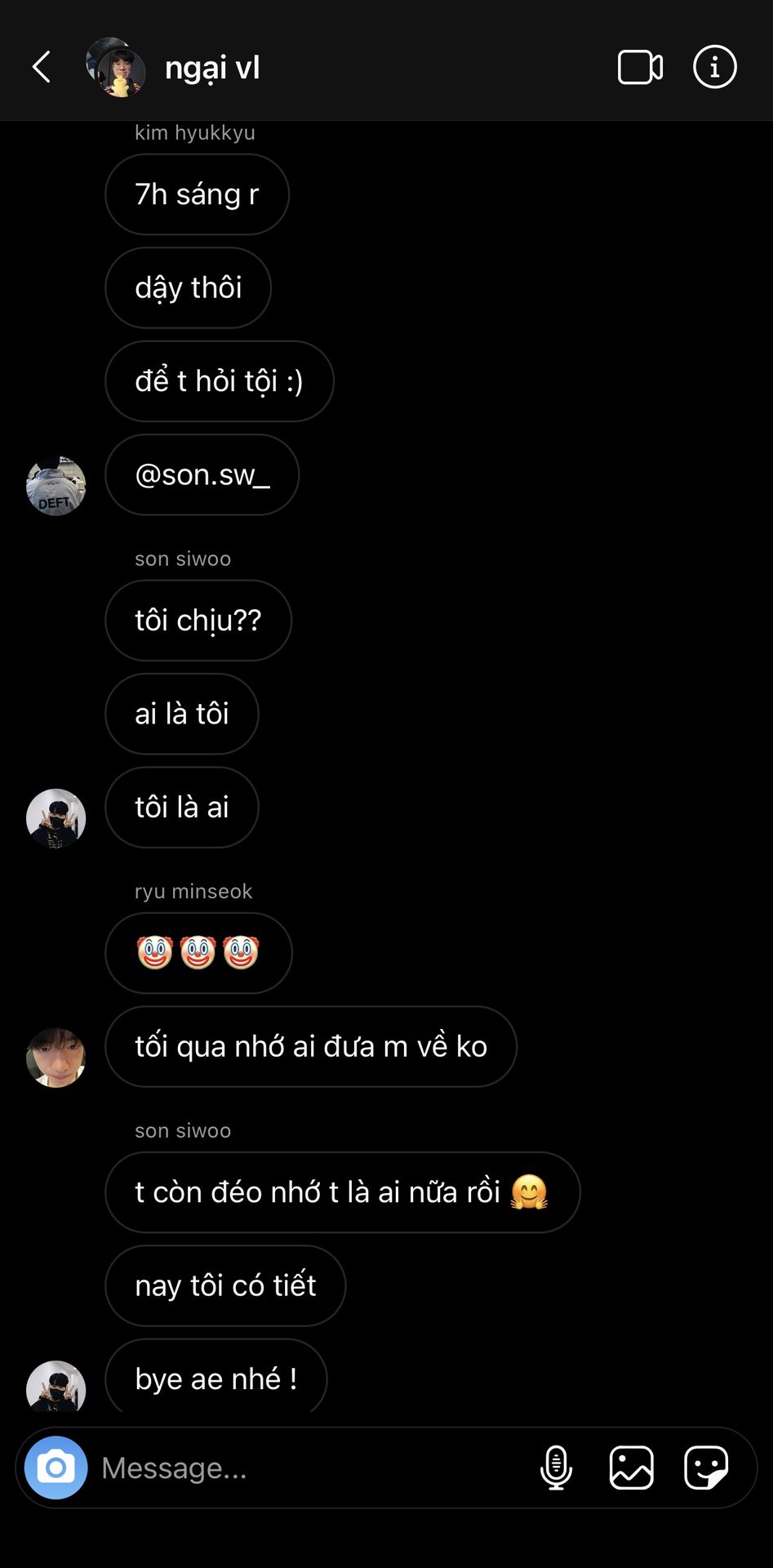Image resolution: width=773 pixels, height=1568 pixels.
Task: Open the photo gallery picker
Action: 631,1468
